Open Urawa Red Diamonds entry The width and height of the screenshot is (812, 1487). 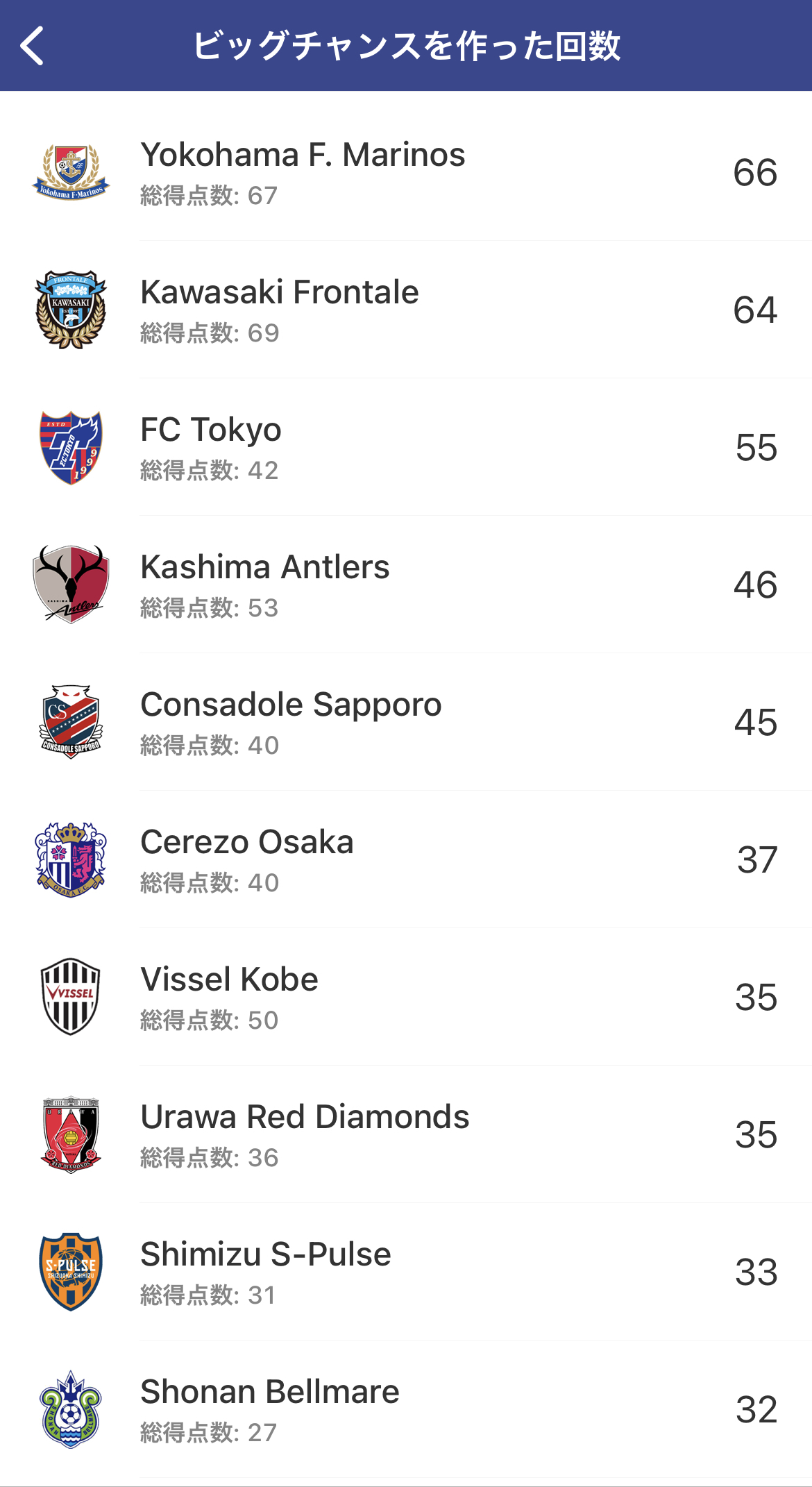tap(406, 1134)
